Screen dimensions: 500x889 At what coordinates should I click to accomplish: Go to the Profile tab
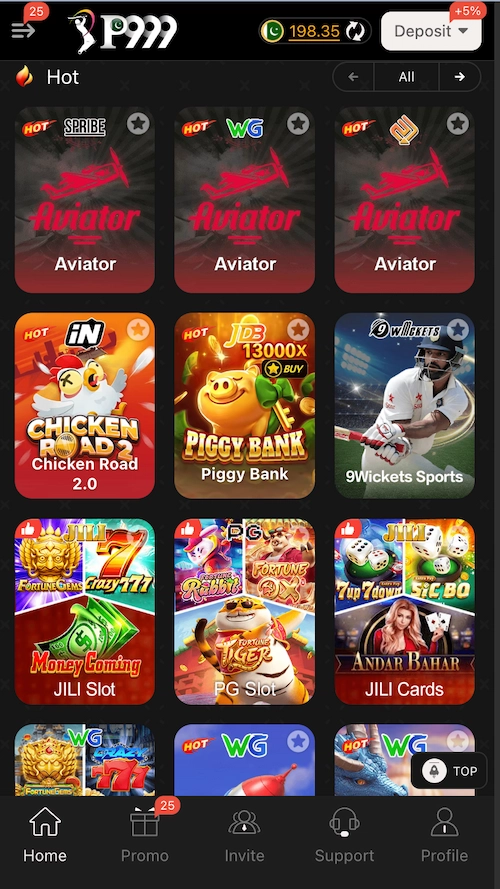[444, 835]
